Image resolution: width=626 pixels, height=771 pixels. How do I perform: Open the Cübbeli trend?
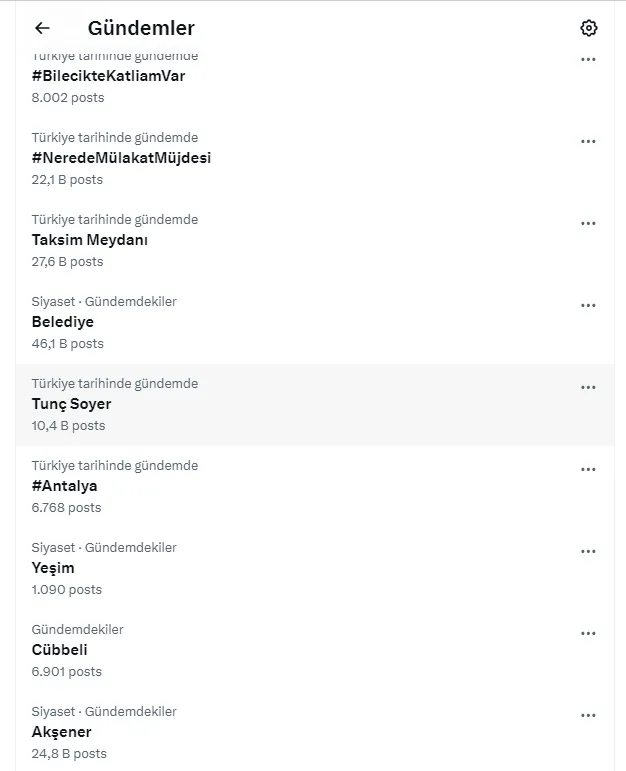tap(59, 650)
